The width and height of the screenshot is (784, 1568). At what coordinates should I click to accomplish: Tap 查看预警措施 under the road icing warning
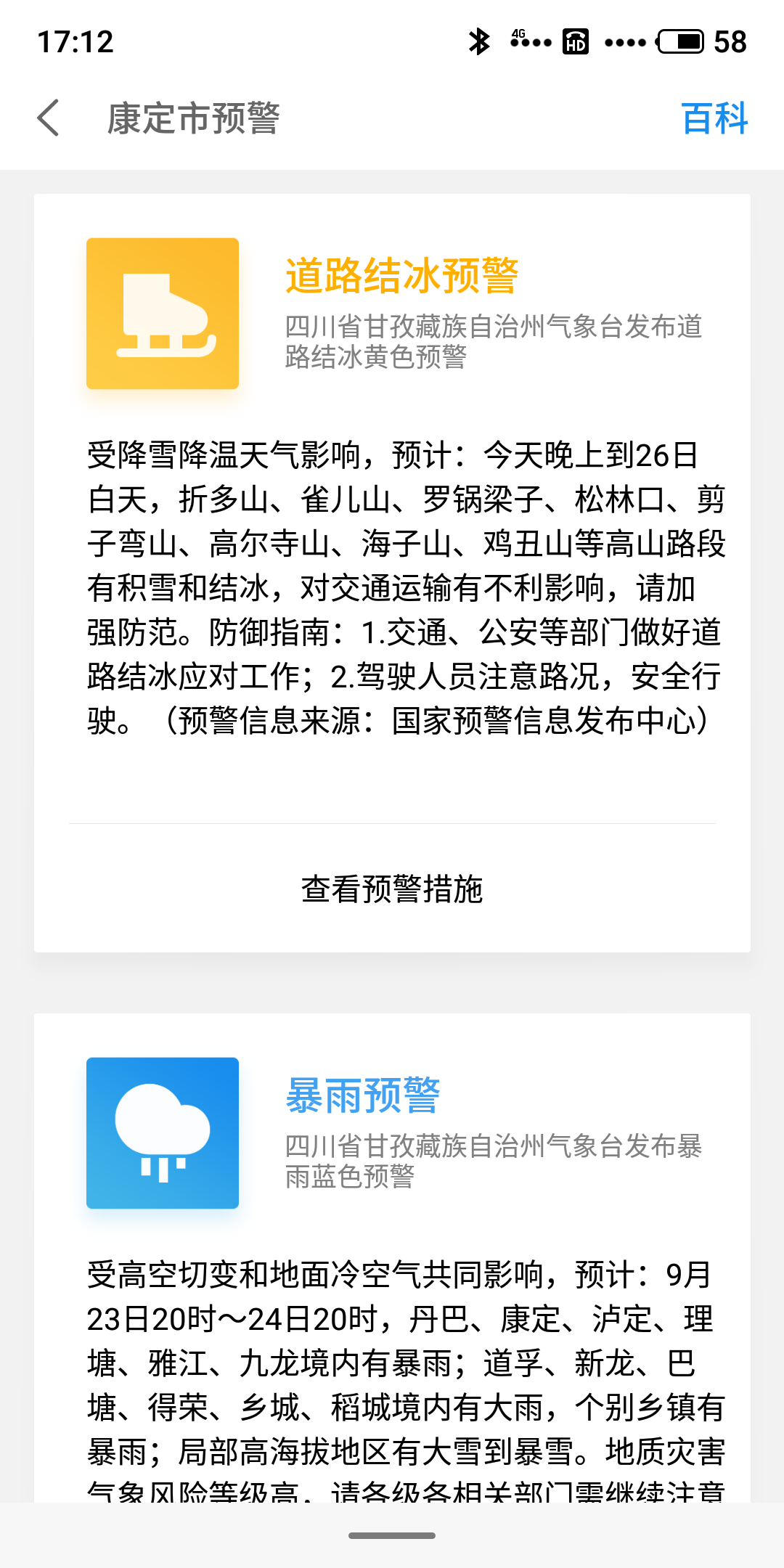click(x=392, y=889)
